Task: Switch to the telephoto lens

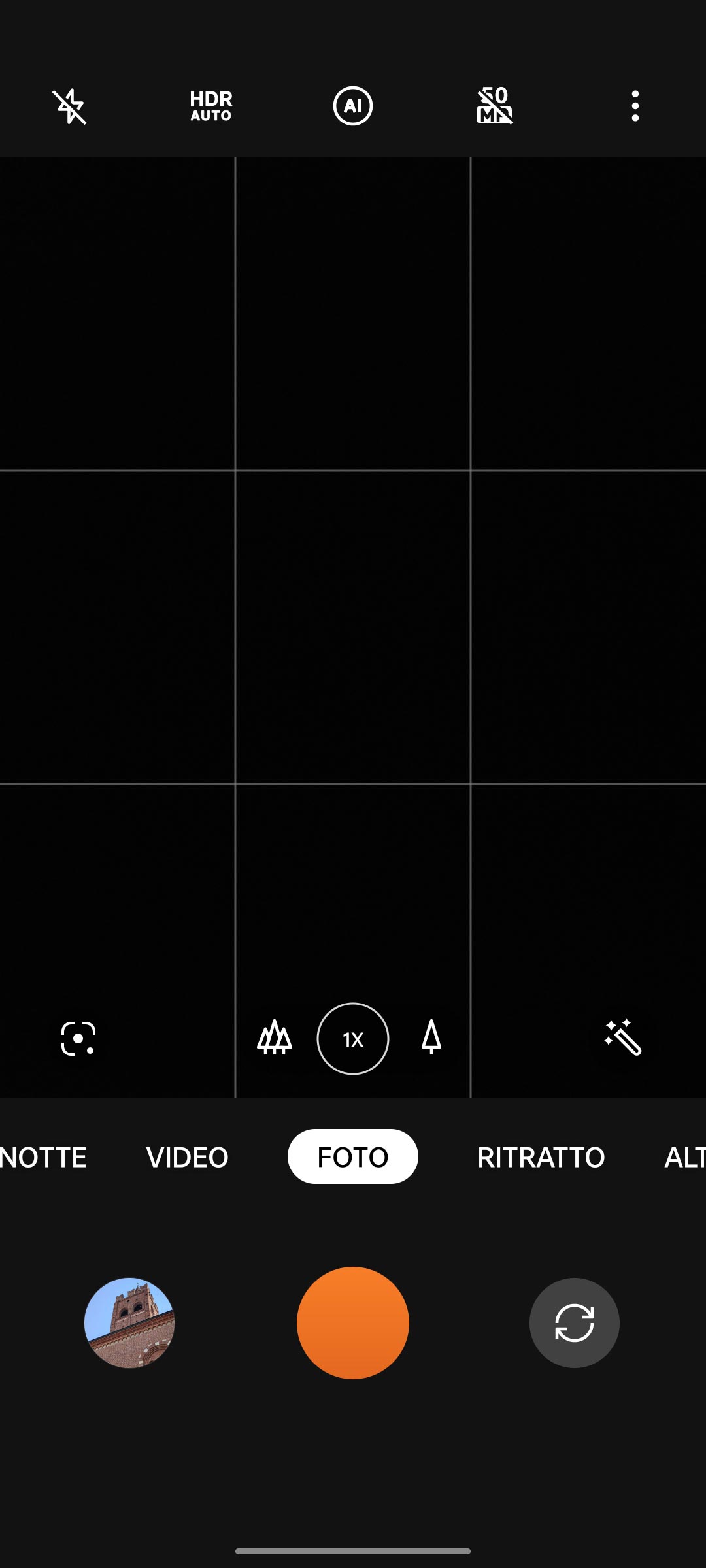Action: tap(431, 1037)
